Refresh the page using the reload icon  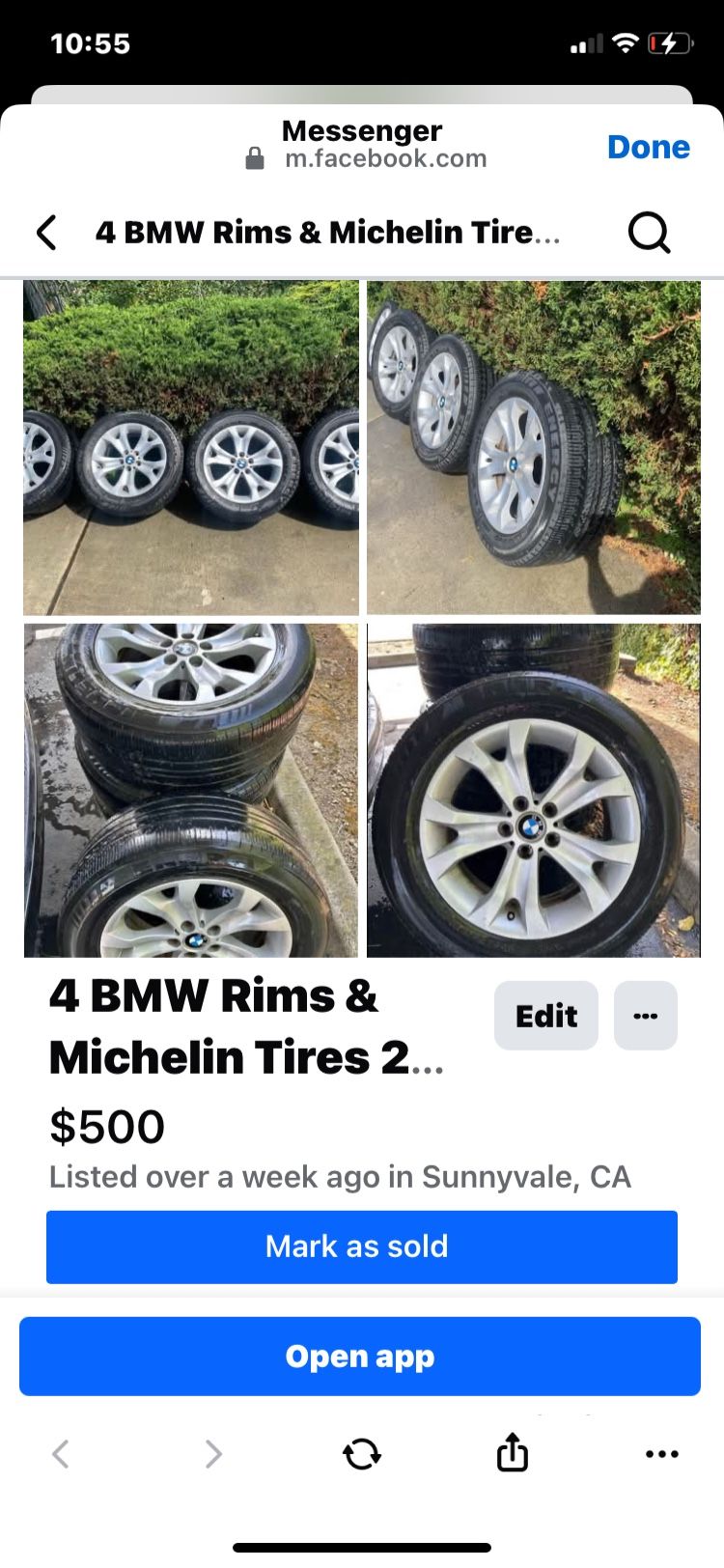click(x=360, y=1452)
